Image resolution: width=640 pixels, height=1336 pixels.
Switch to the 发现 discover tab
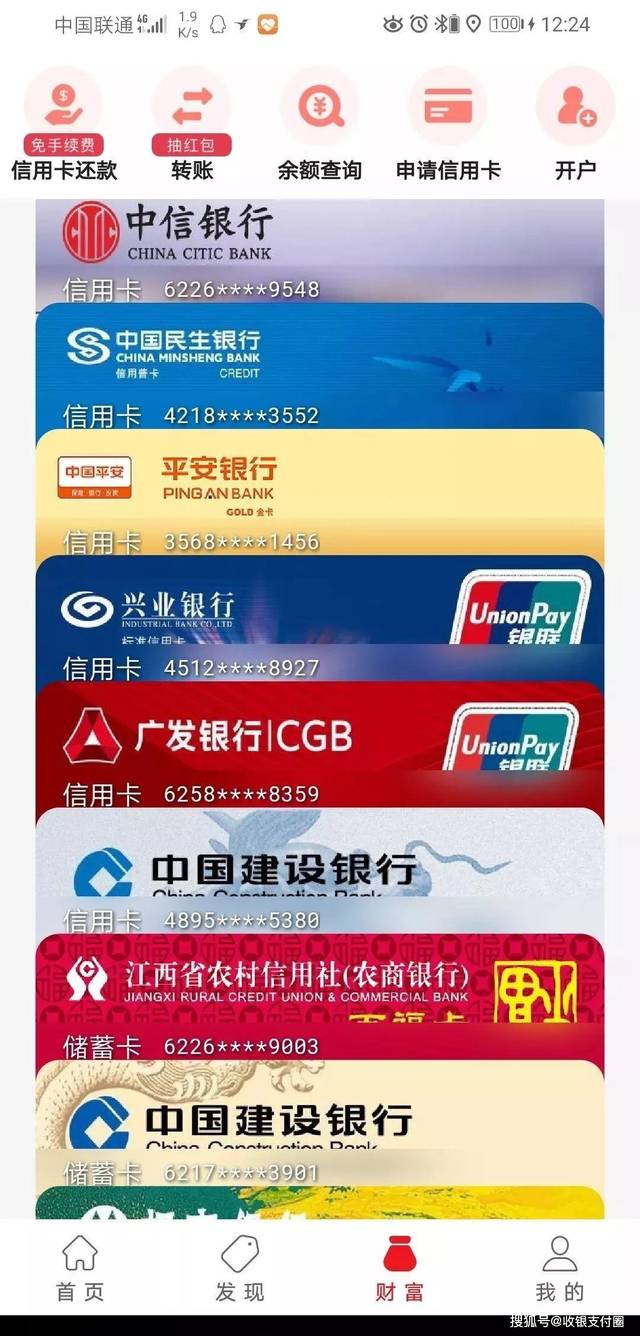tap(240, 1268)
